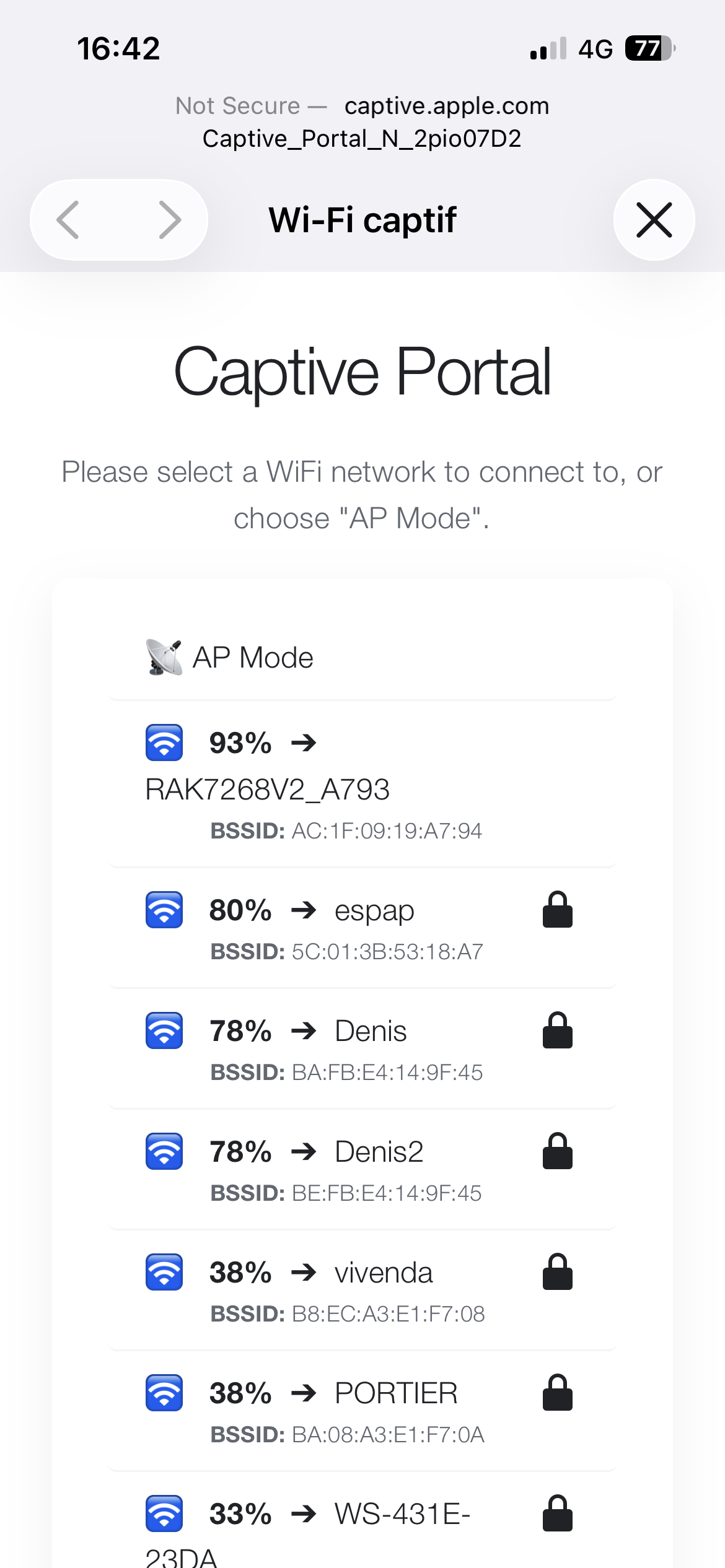Image resolution: width=725 pixels, height=1568 pixels.
Task: Close the Wi-Fi captif portal
Action: pyautogui.click(x=654, y=220)
